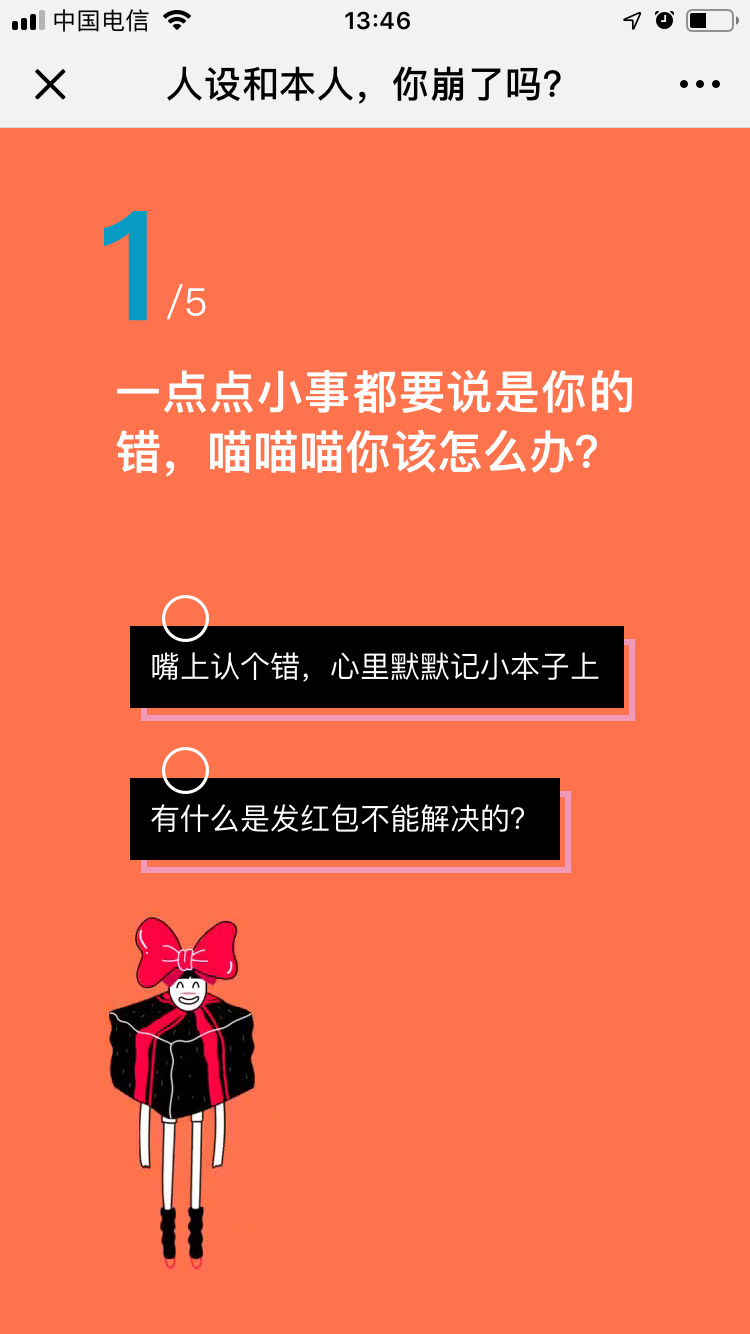This screenshot has height=1334, width=750.
Task: Choose answer 有什么是发红包不能解决的？
Action: pos(344,819)
